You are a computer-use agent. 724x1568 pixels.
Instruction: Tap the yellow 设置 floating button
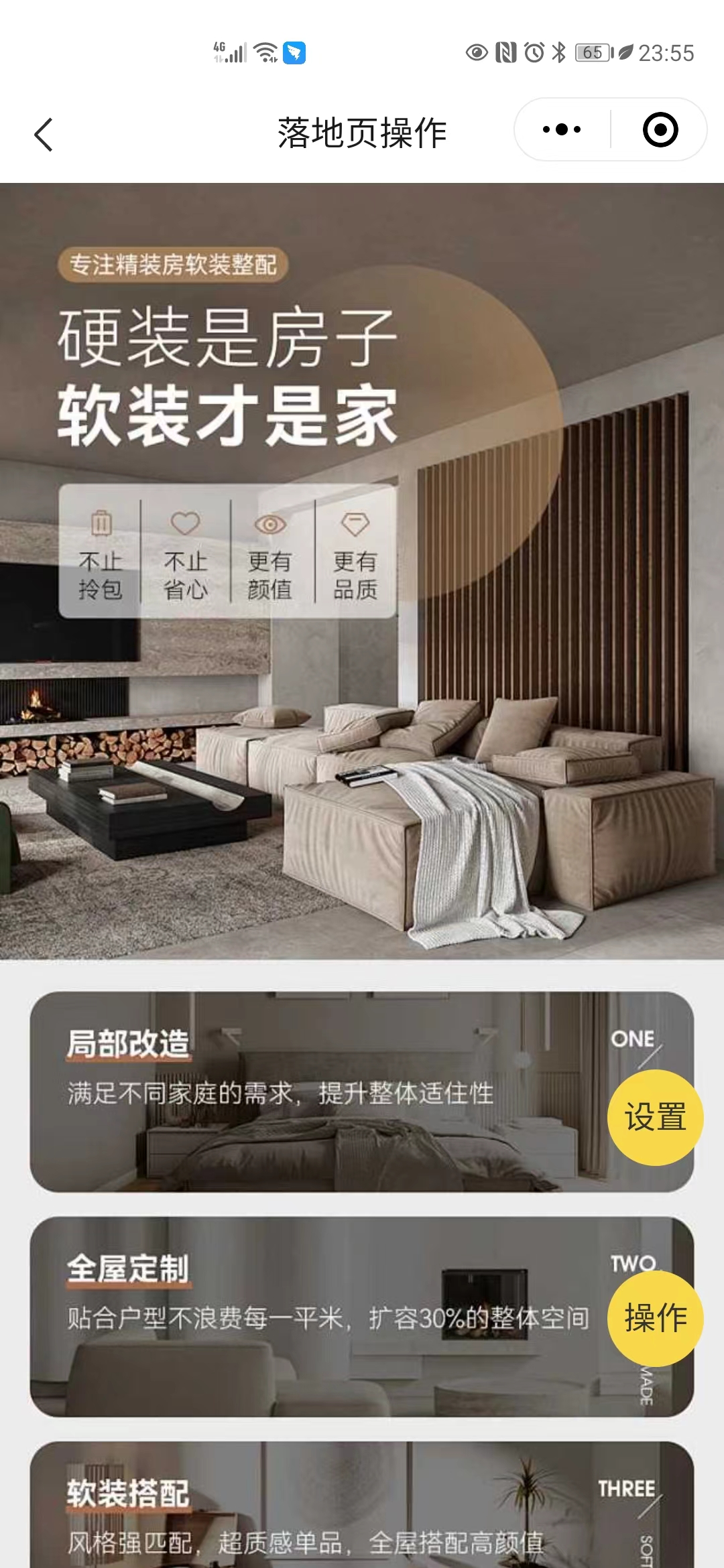point(655,1117)
